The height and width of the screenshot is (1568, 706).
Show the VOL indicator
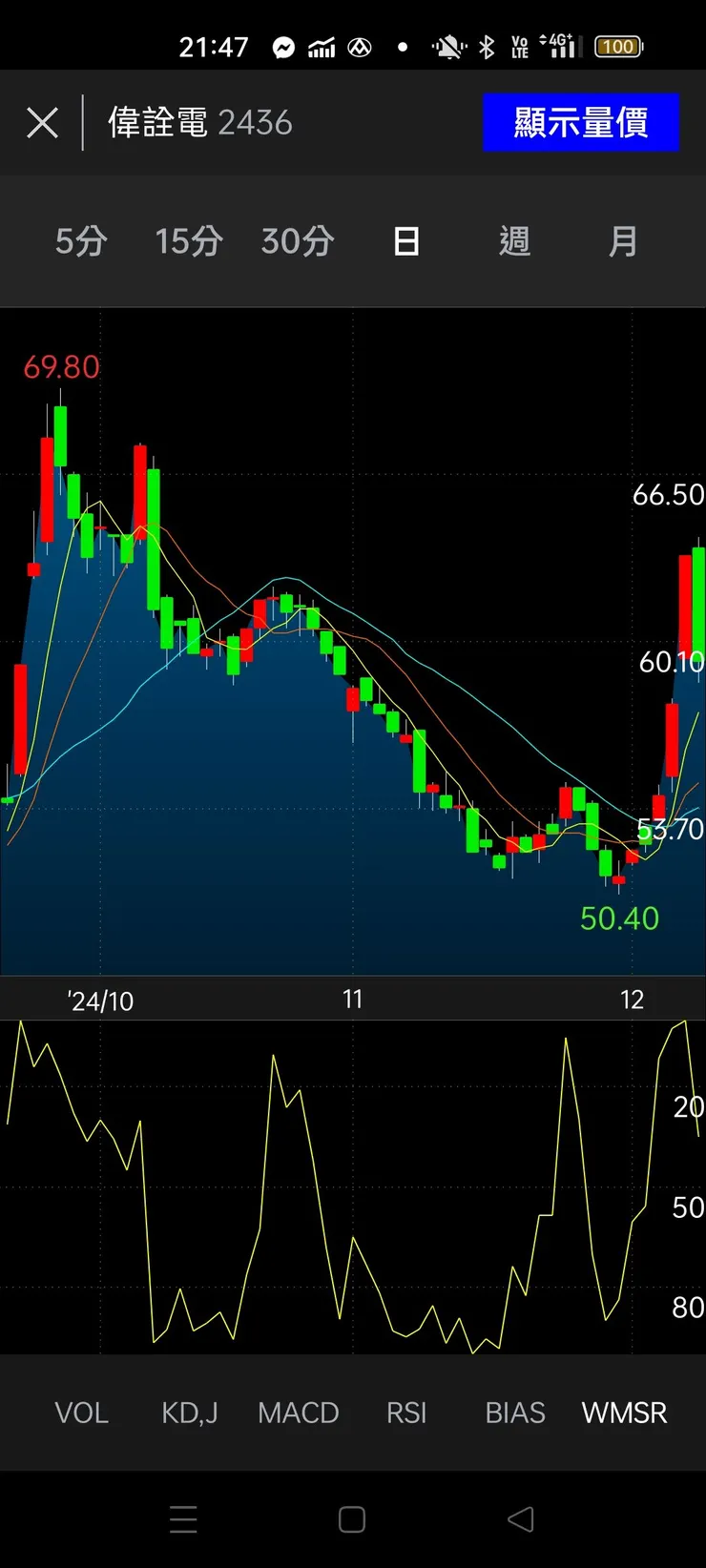[81, 1413]
